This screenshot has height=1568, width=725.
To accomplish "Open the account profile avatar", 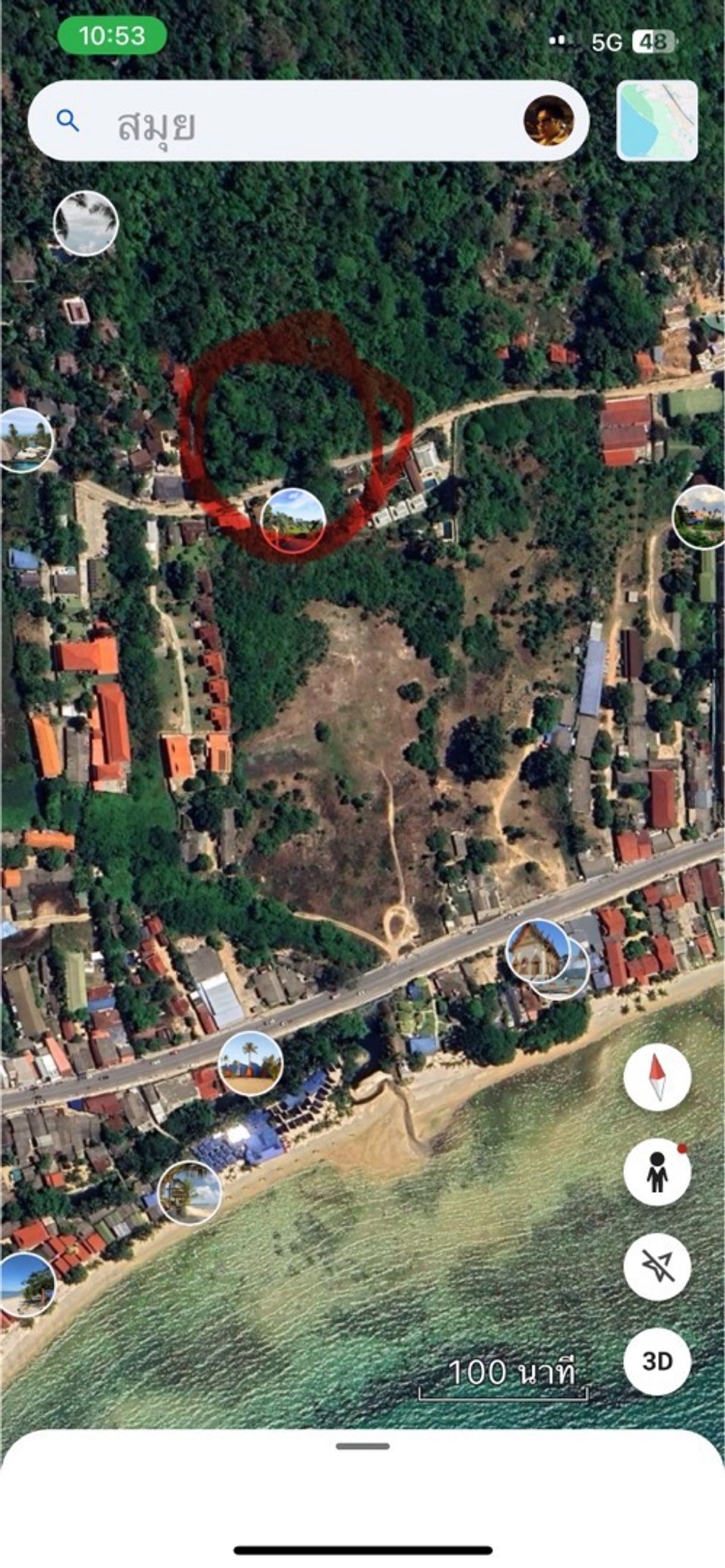I will (549, 121).
